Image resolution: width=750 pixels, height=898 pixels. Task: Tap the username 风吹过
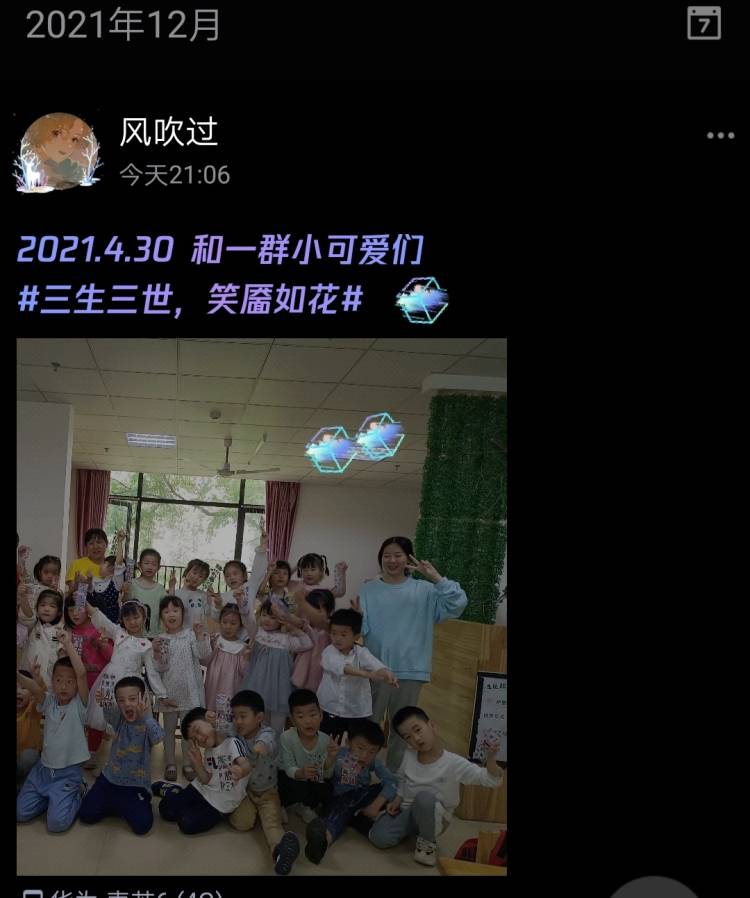[x=169, y=132]
